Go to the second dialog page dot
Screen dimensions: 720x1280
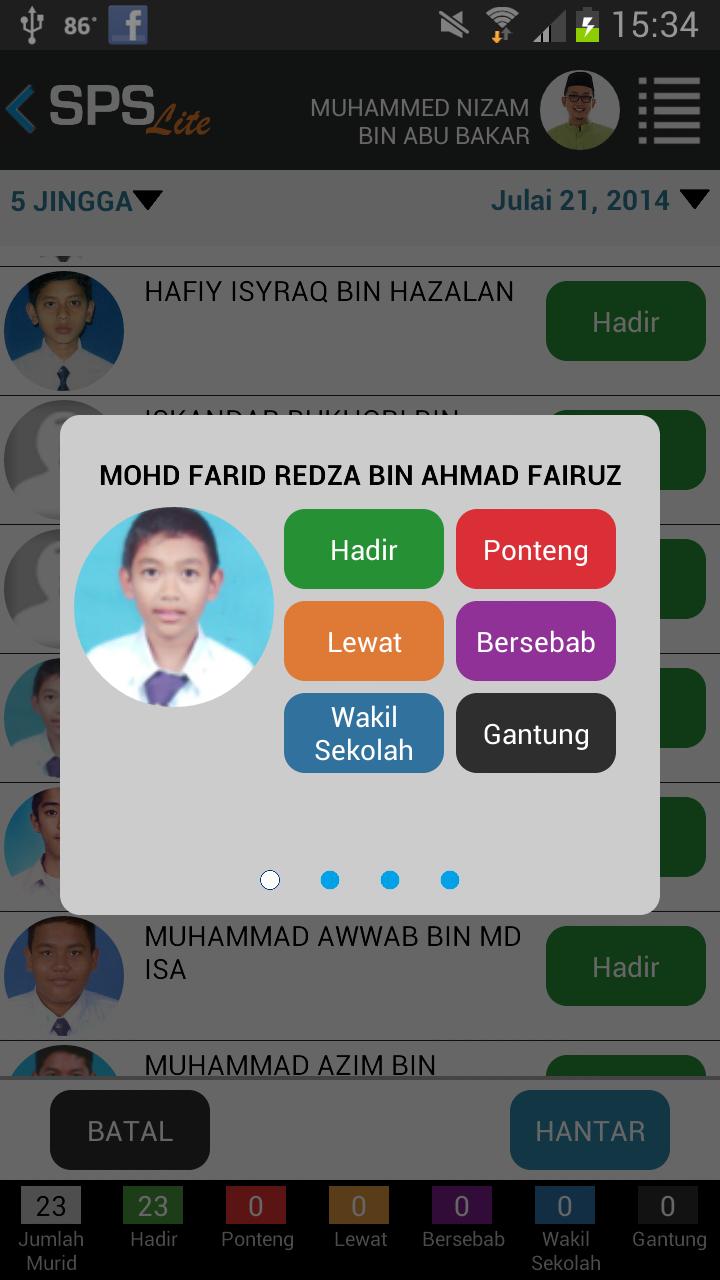point(330,880)
